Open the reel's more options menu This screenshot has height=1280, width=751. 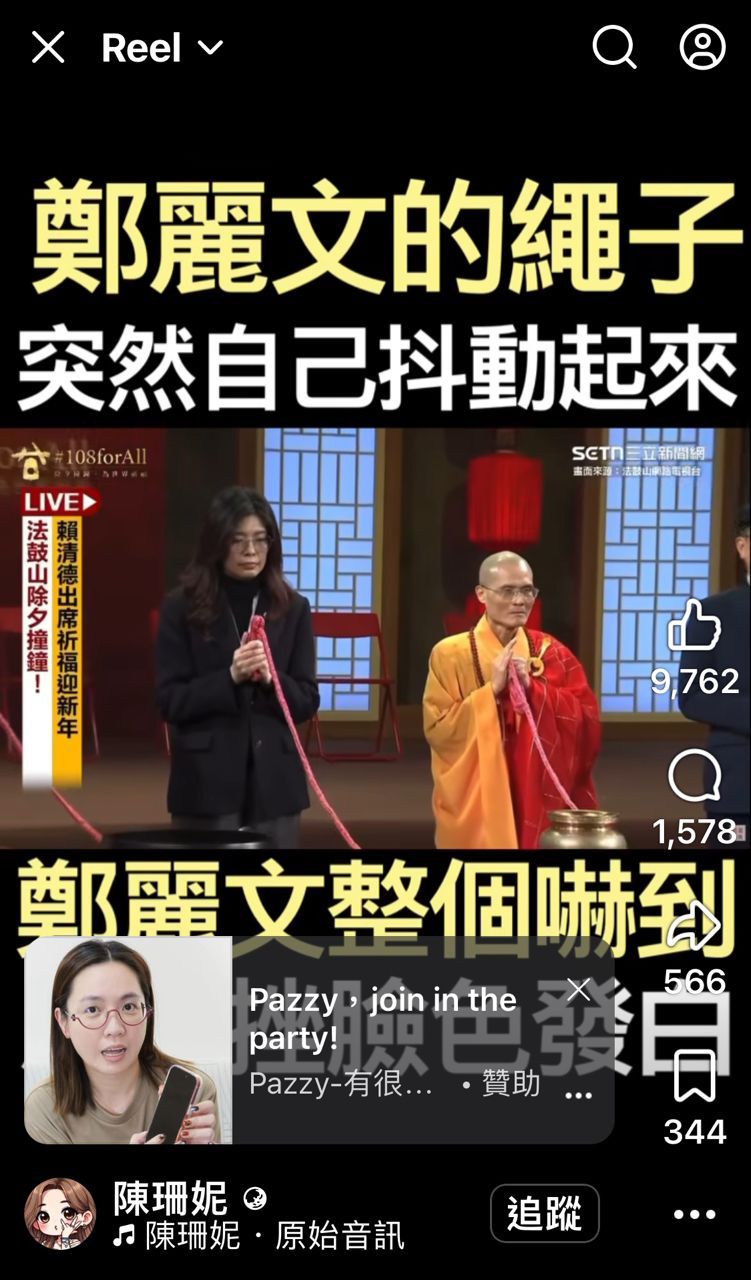(694, 1214)
